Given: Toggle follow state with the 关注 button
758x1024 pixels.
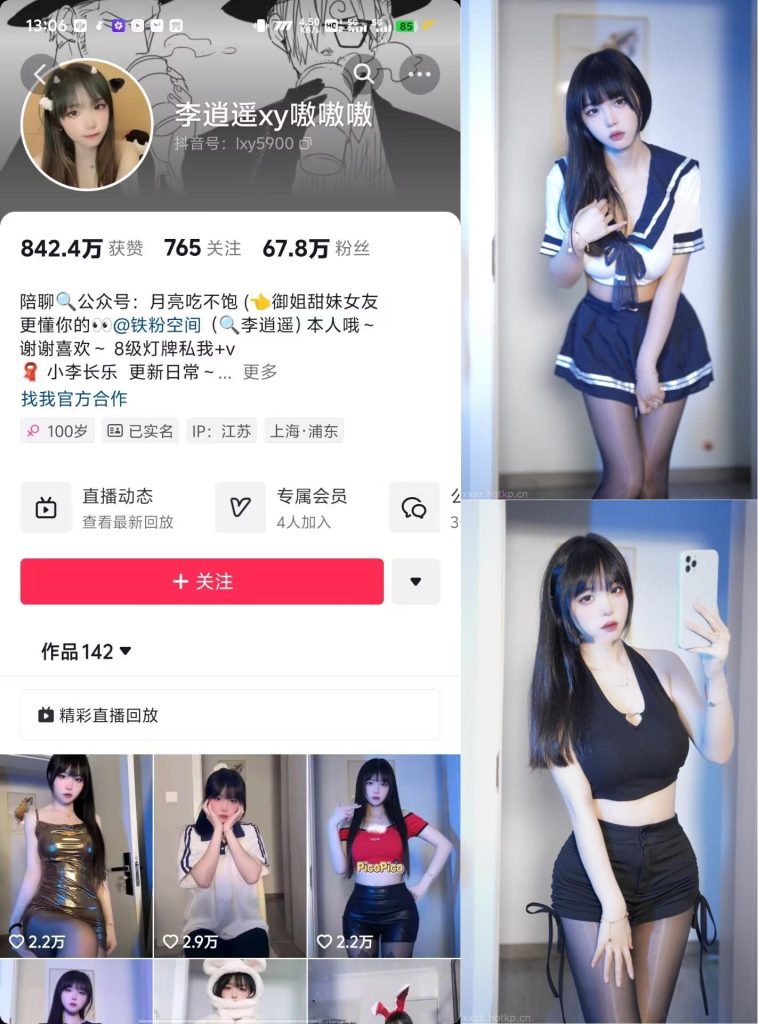Looking at the screenshot, I should pos(201,581).
